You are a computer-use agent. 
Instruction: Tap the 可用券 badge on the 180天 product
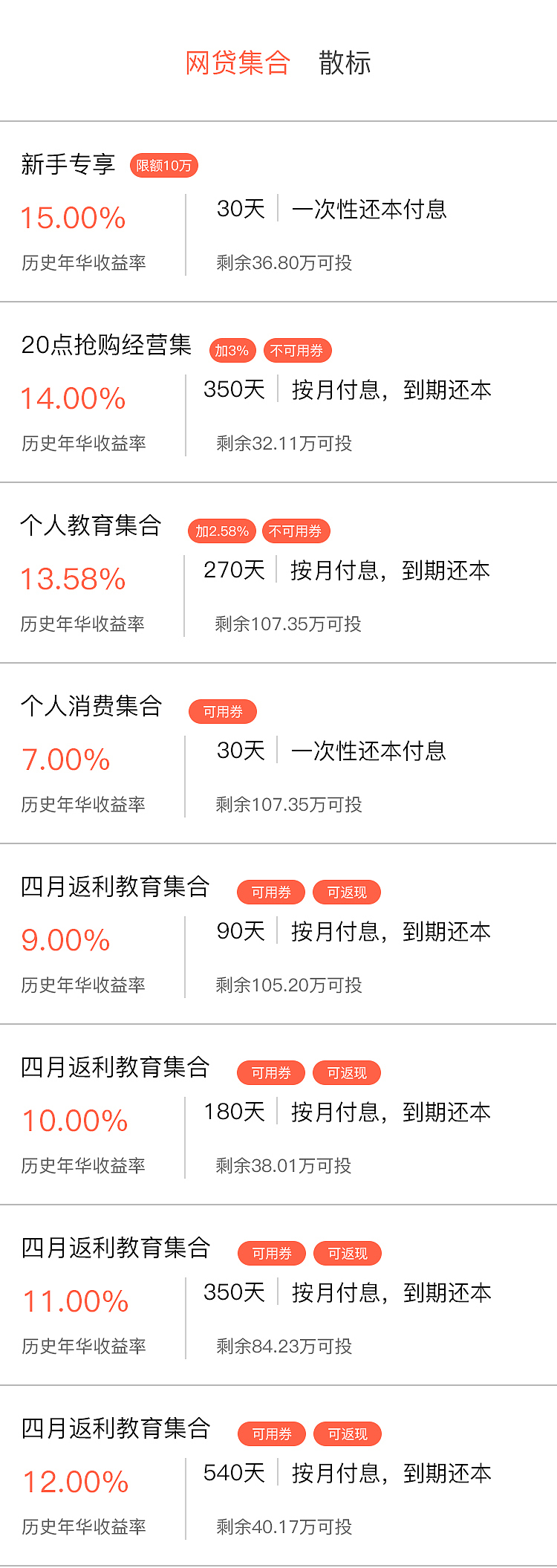point(270,1072)
